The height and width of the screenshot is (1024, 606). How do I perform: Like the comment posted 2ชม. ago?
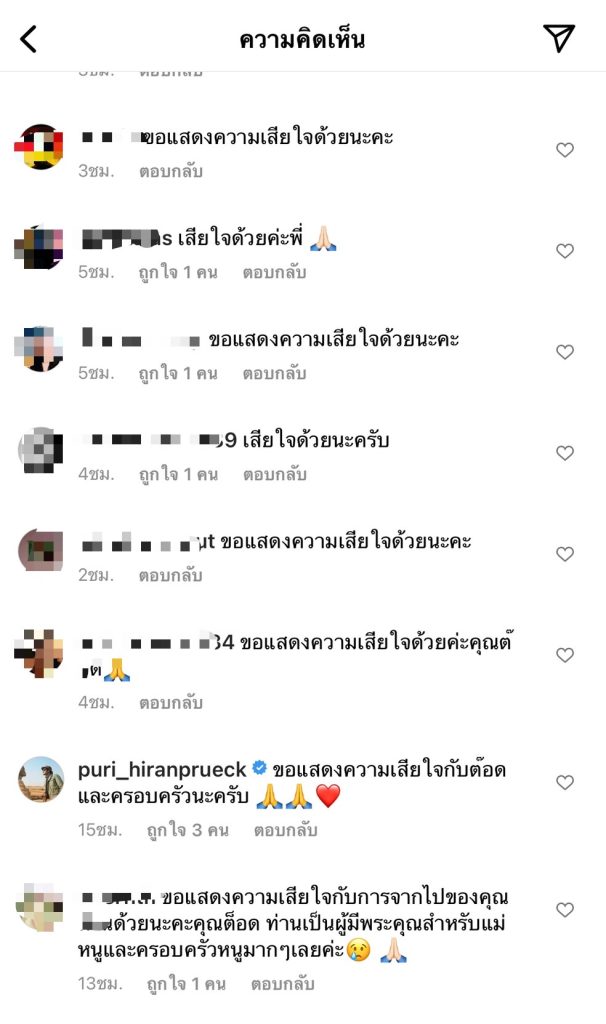(x=565, y=554)
